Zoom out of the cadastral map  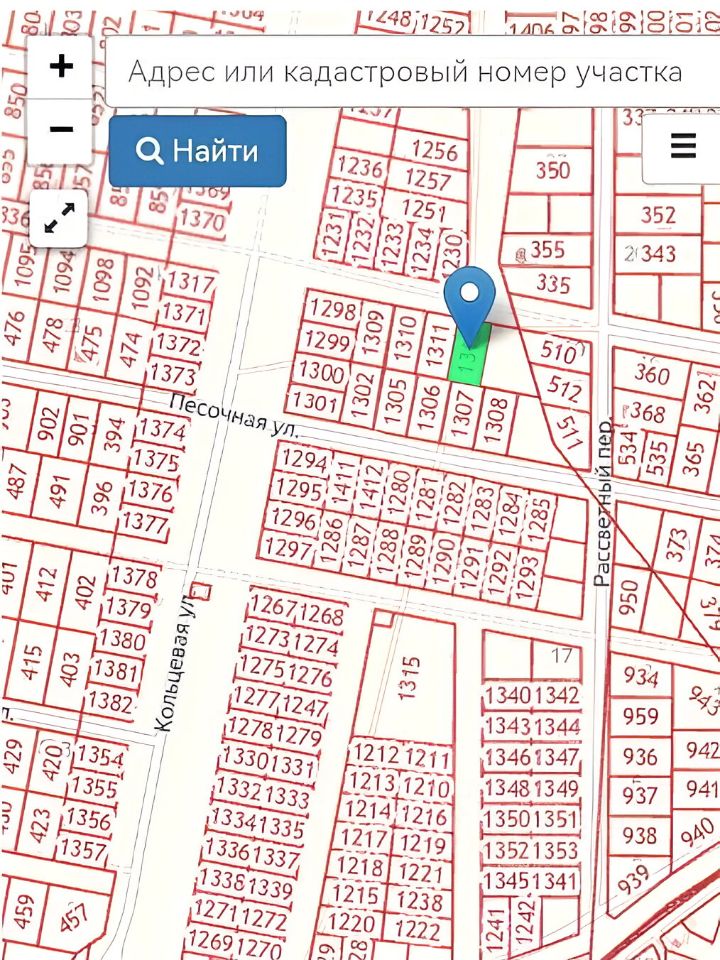61,130
